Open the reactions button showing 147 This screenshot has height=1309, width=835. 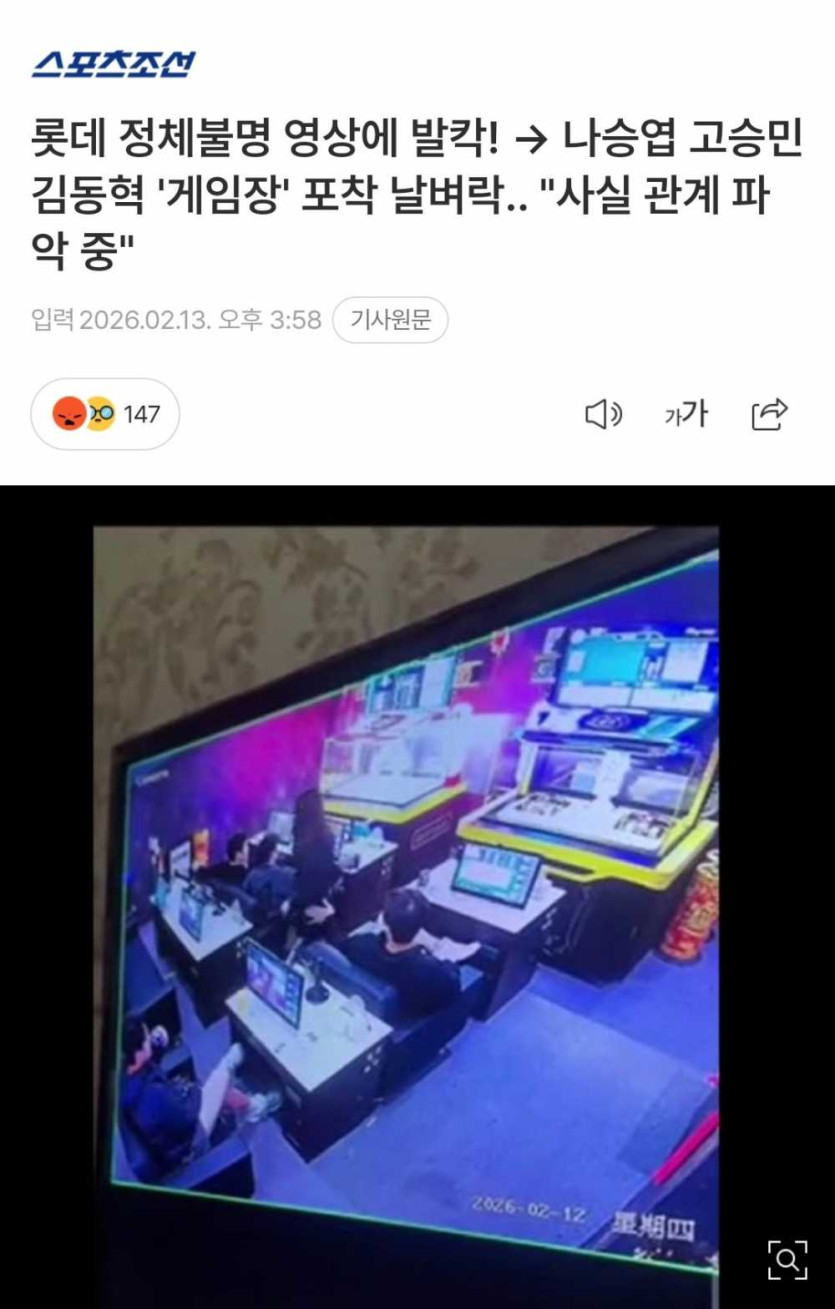[105, 414]
